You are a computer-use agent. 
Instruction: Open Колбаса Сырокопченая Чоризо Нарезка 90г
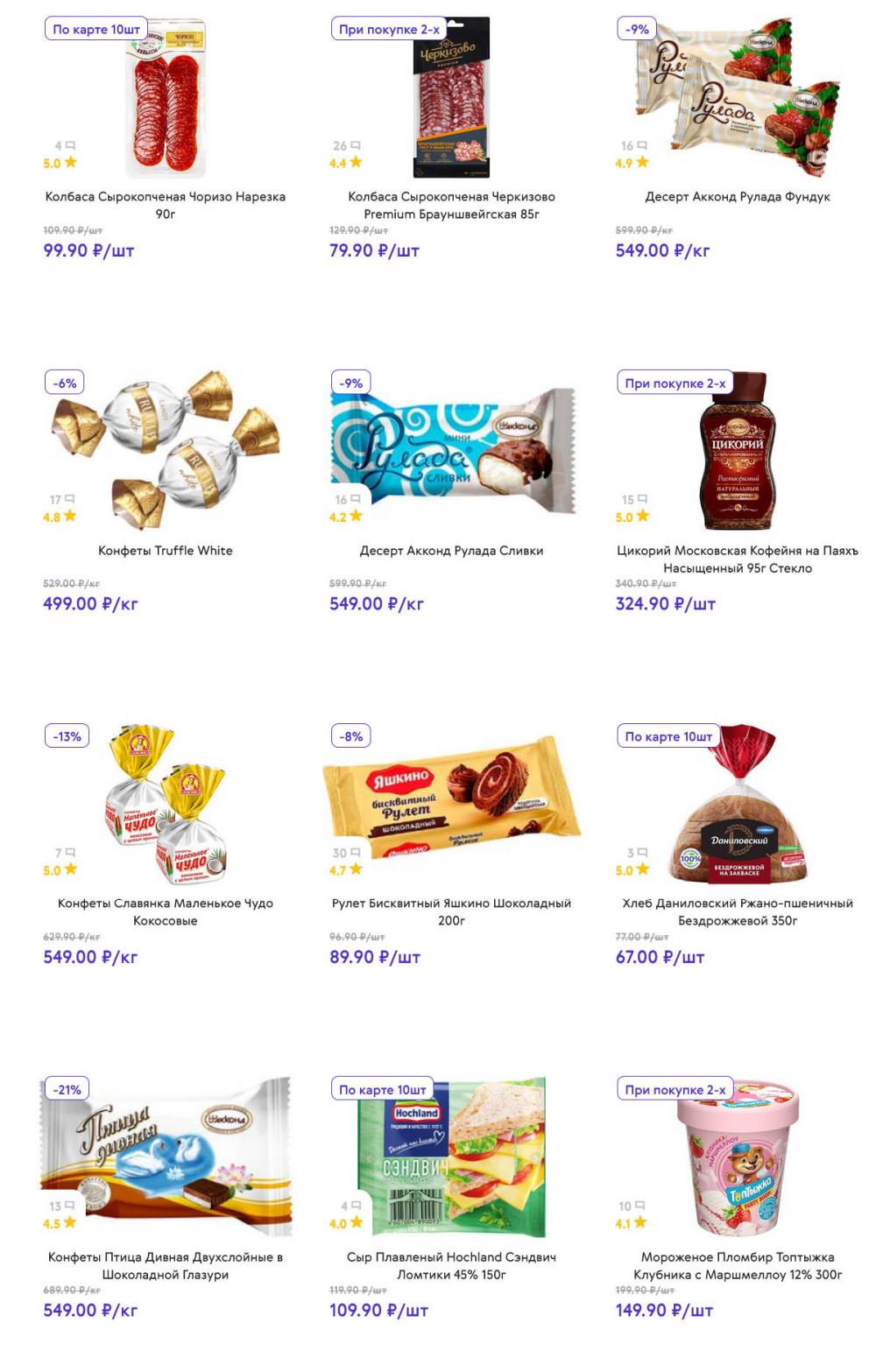165,205
